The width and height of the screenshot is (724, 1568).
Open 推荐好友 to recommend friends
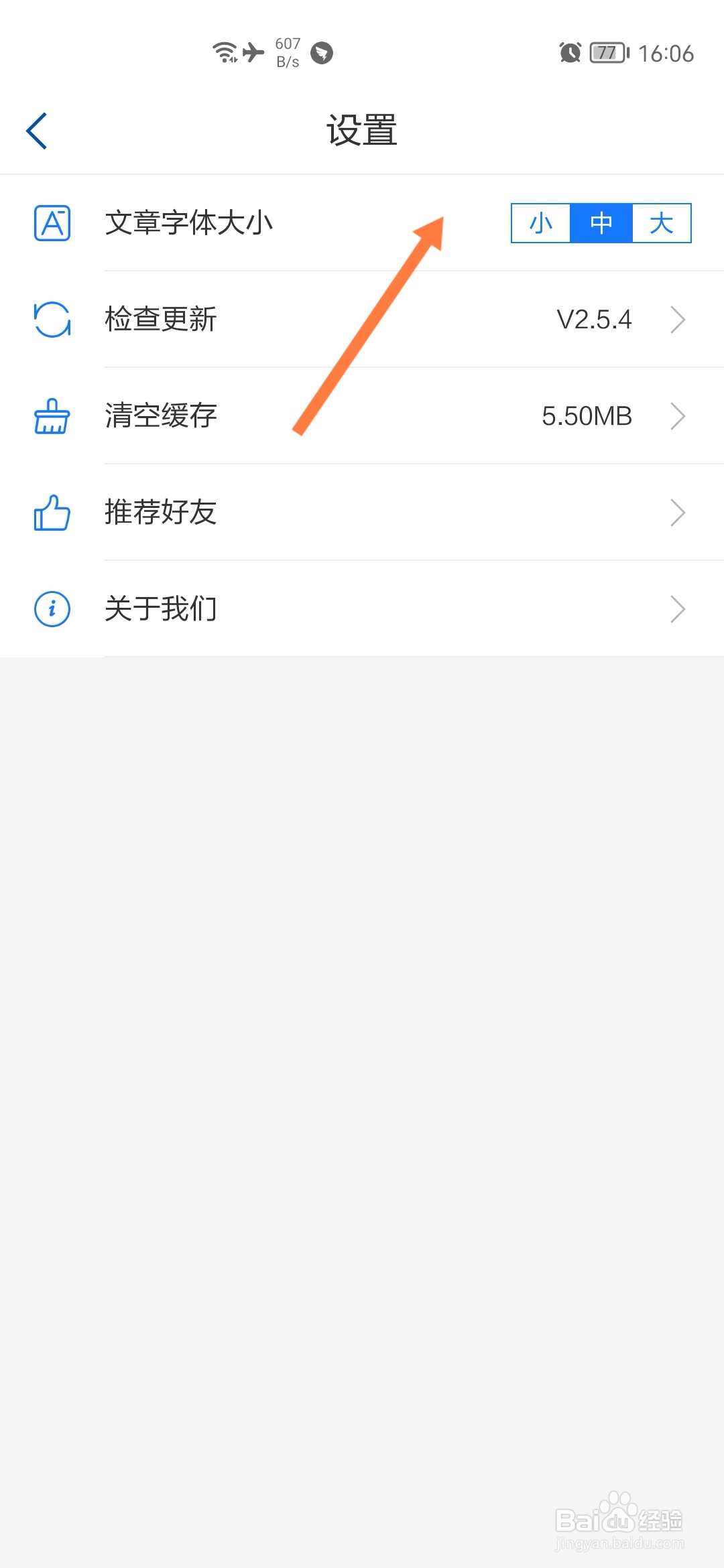pos(362,513)
